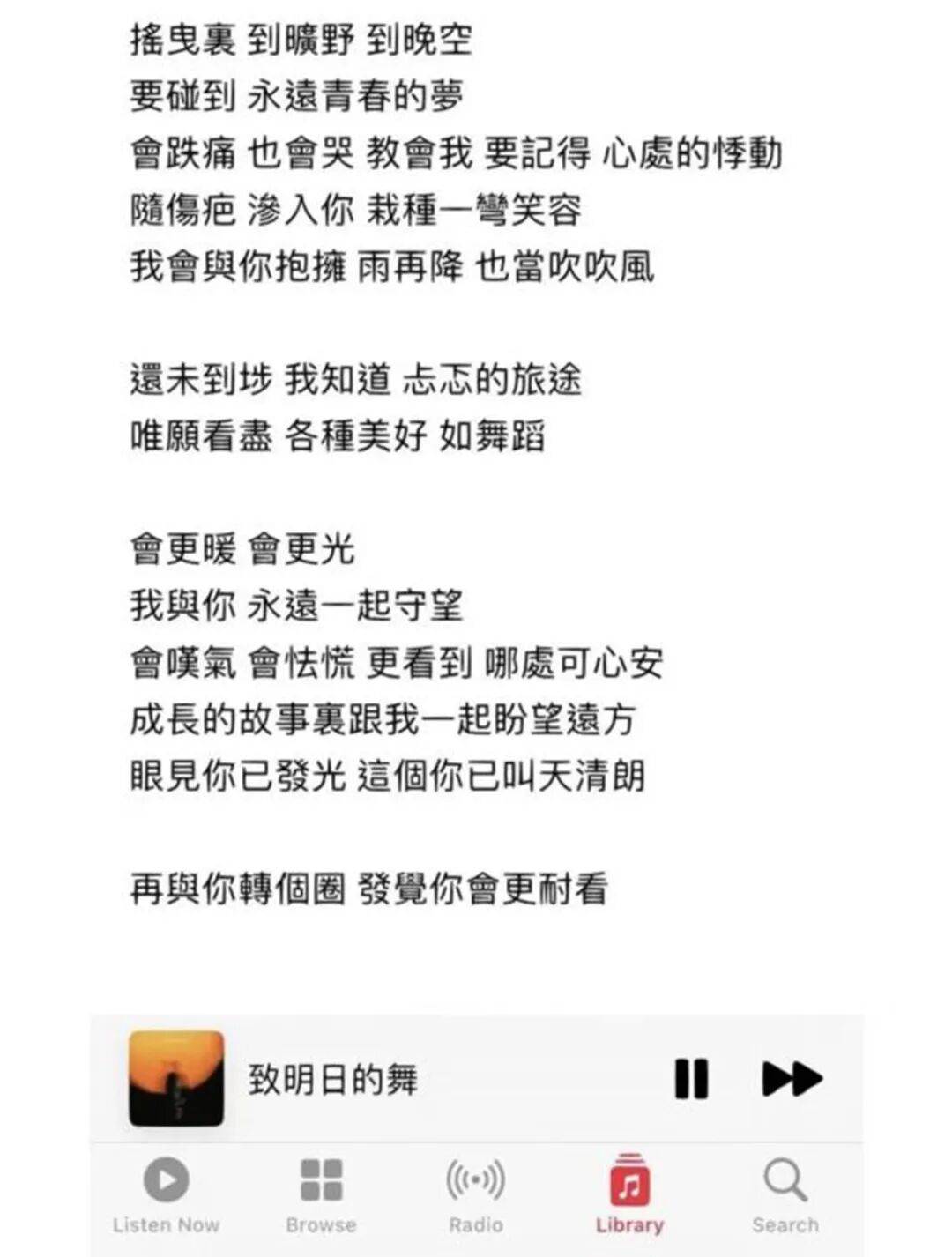Open the Search tab
The height and width of the screenshot is (1257, 952).
(785, 1194)
